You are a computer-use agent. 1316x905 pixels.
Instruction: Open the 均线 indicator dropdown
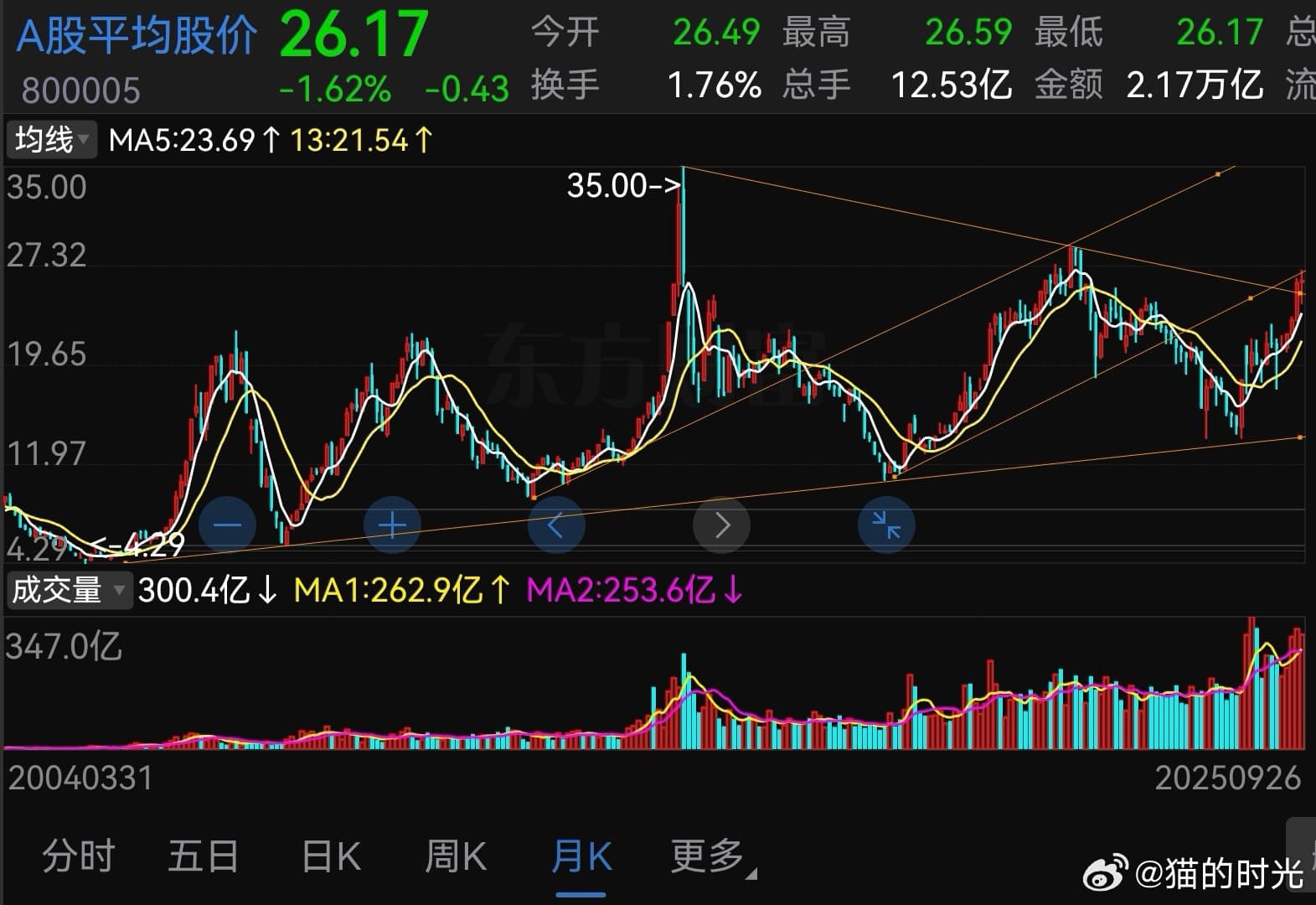click(x=51, y=139)
